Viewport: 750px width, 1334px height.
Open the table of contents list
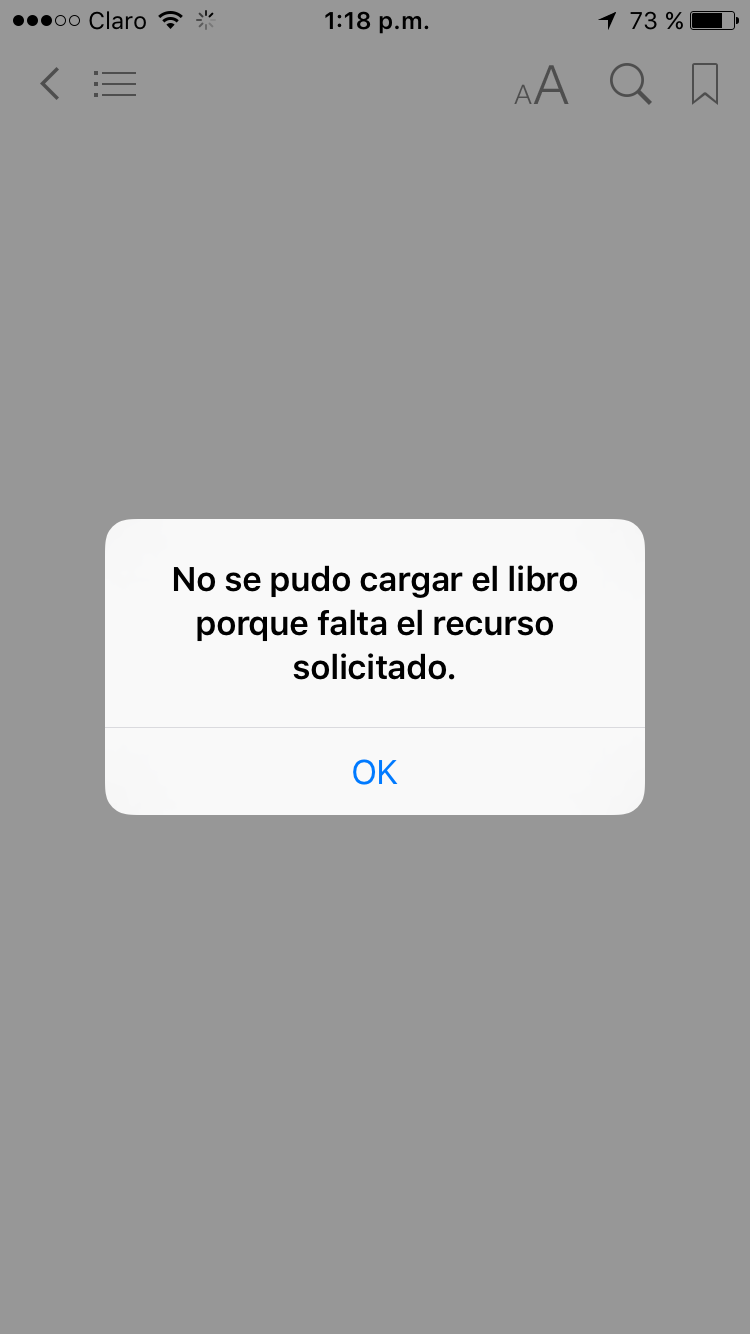pos(115,84)
